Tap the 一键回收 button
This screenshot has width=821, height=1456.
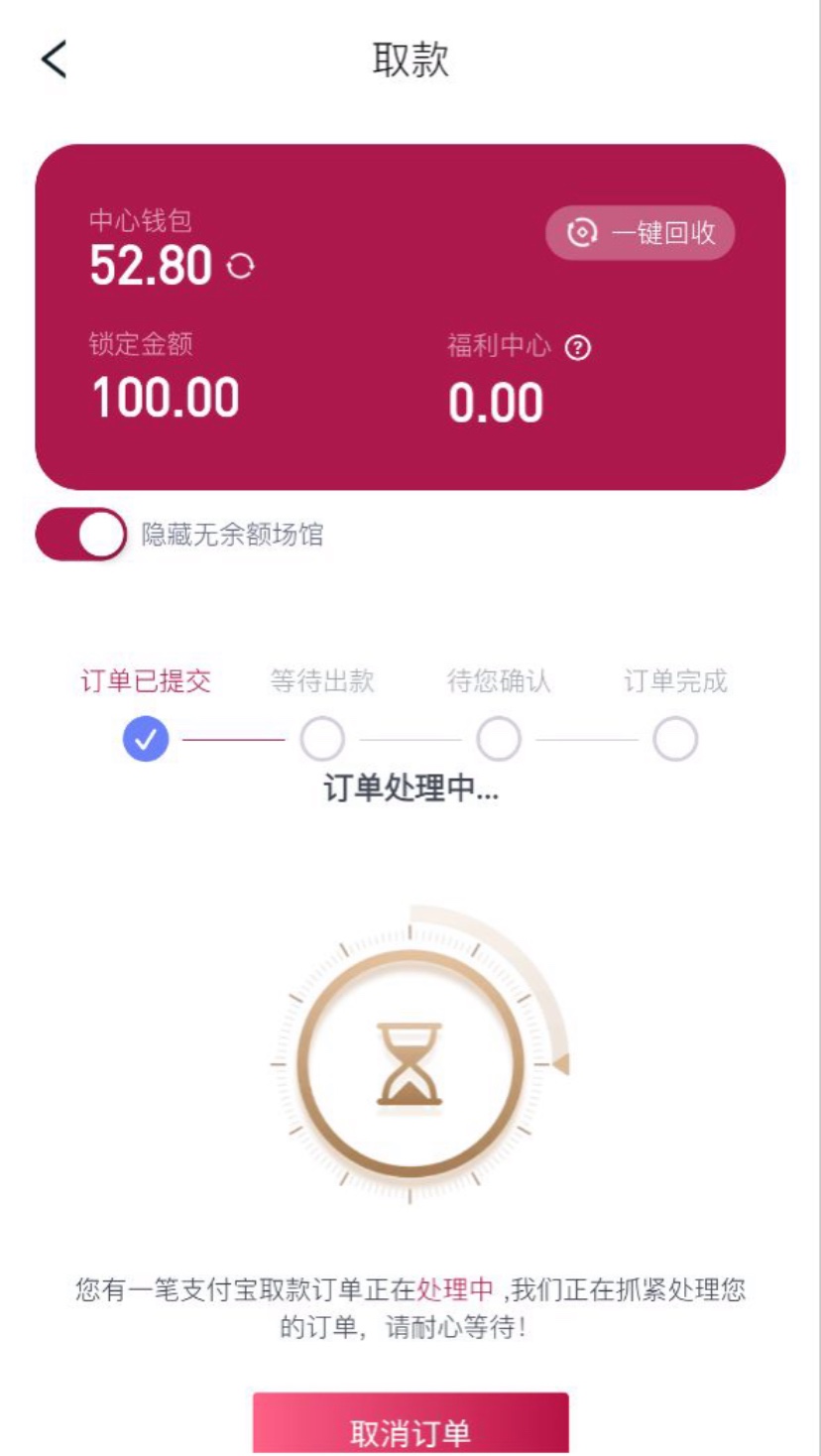(x=641, y=233)
